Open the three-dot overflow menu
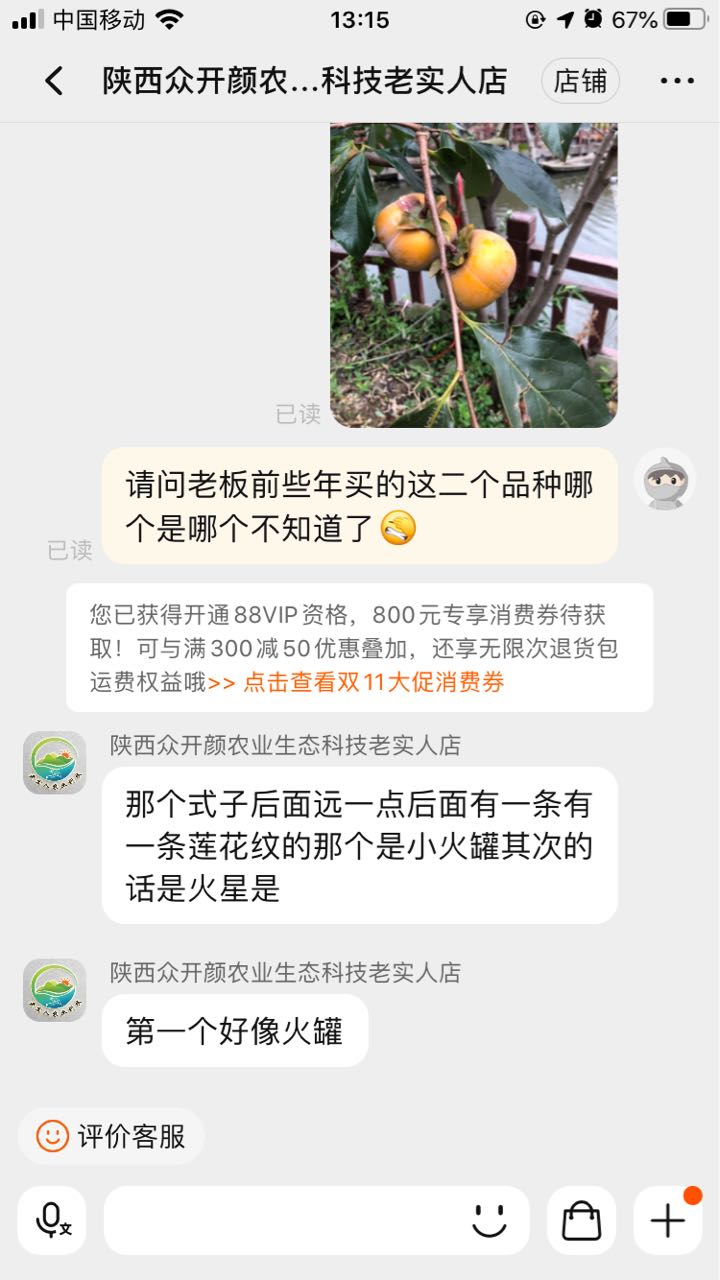Viewport: 720px width, 1280px height. [677, 81]
